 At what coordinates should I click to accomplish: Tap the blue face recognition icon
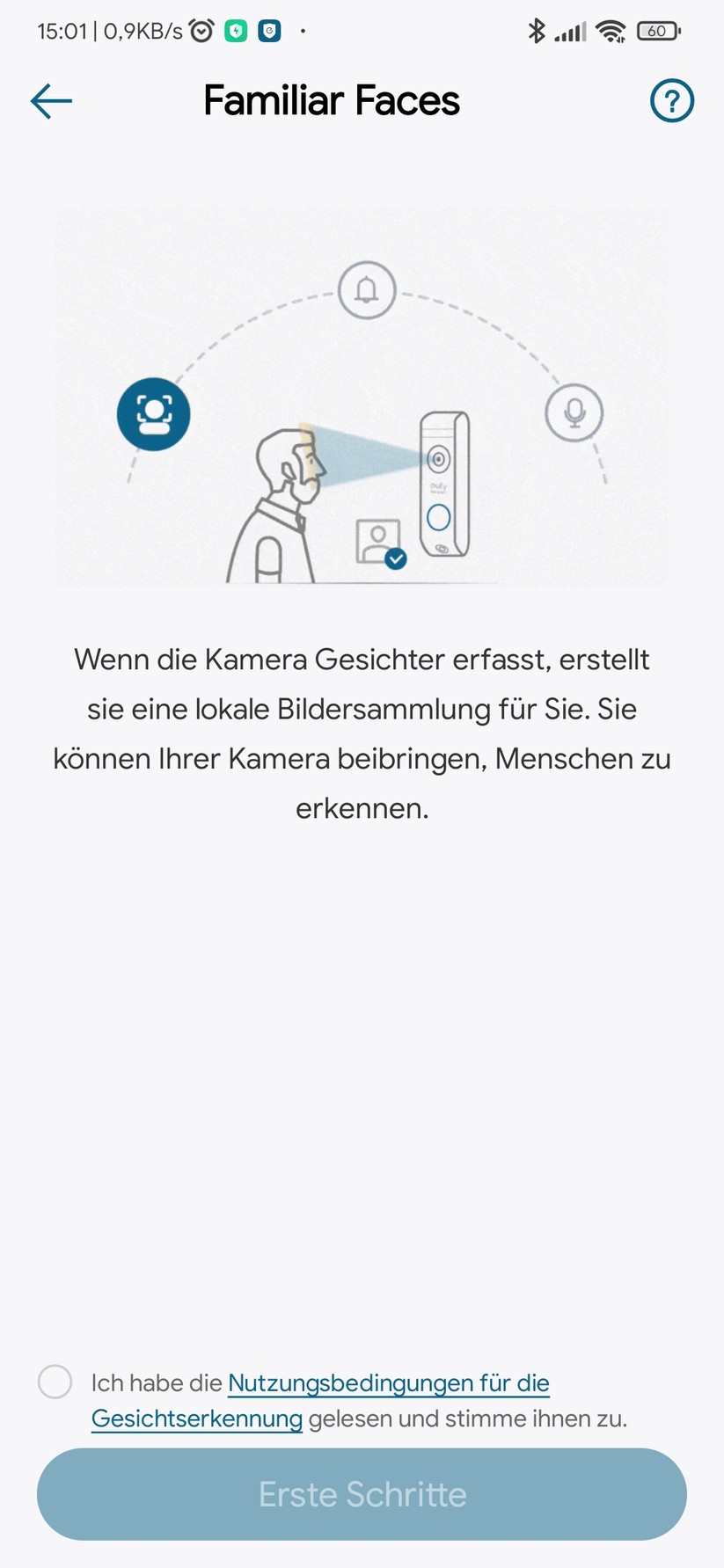click(153, 414)
